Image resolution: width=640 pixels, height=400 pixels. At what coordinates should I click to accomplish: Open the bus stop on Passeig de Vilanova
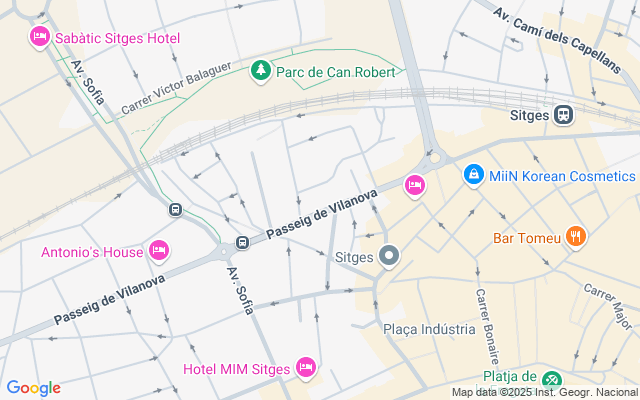point(242,243)
